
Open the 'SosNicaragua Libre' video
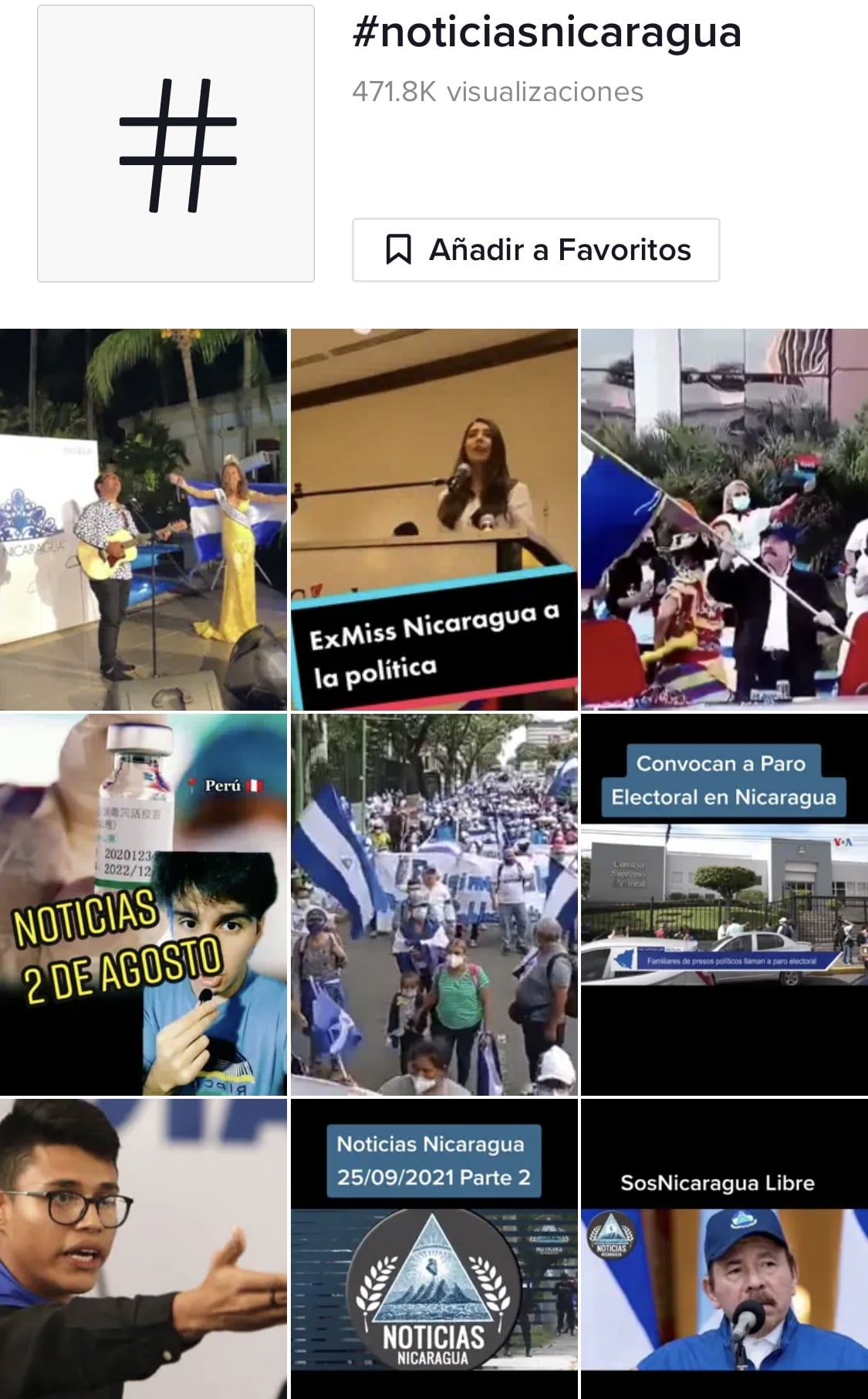[724, 1249]
